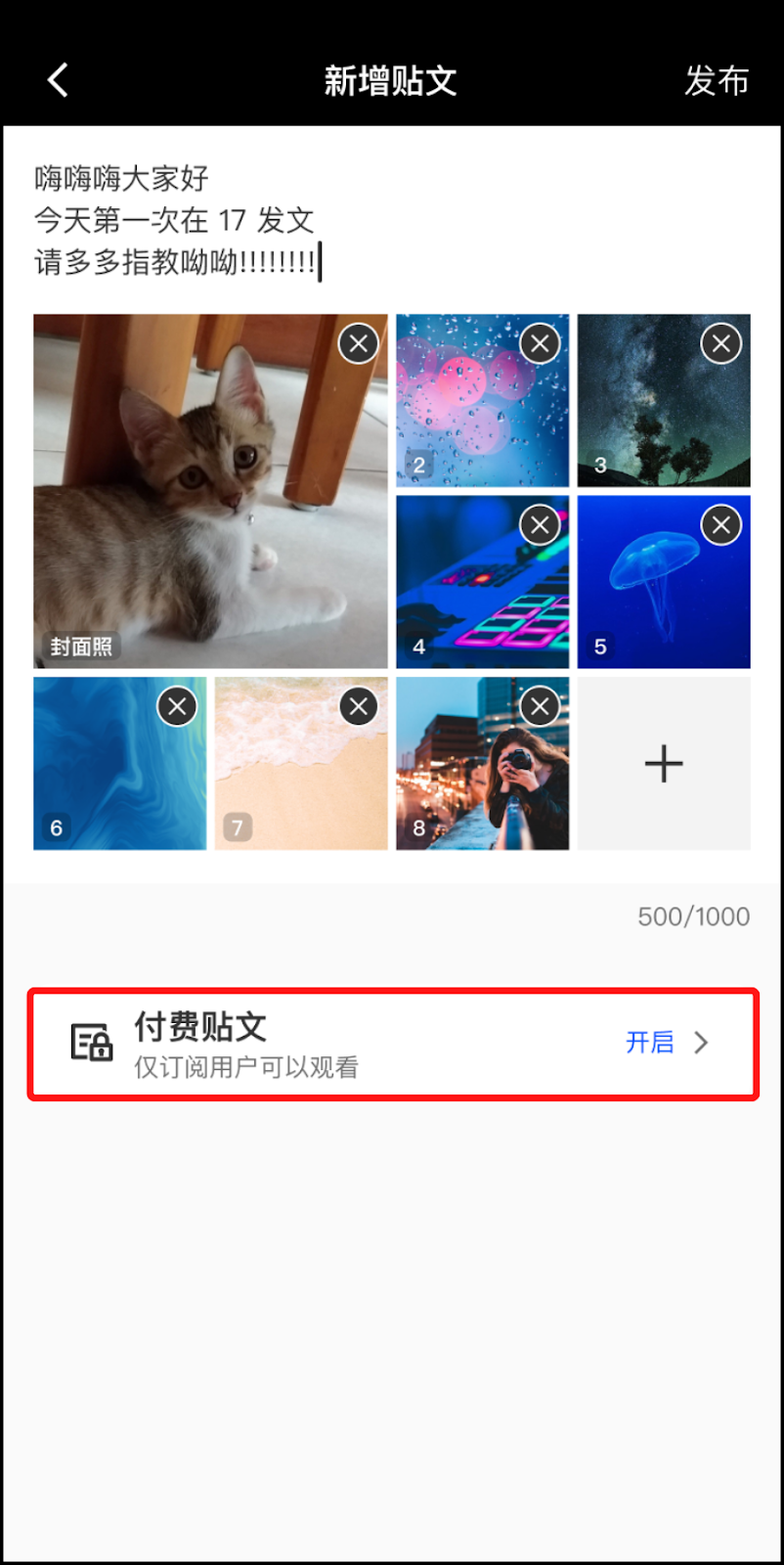Publish the post with 发布
This screenshot has height=1565, width=784.
(716, 81)
